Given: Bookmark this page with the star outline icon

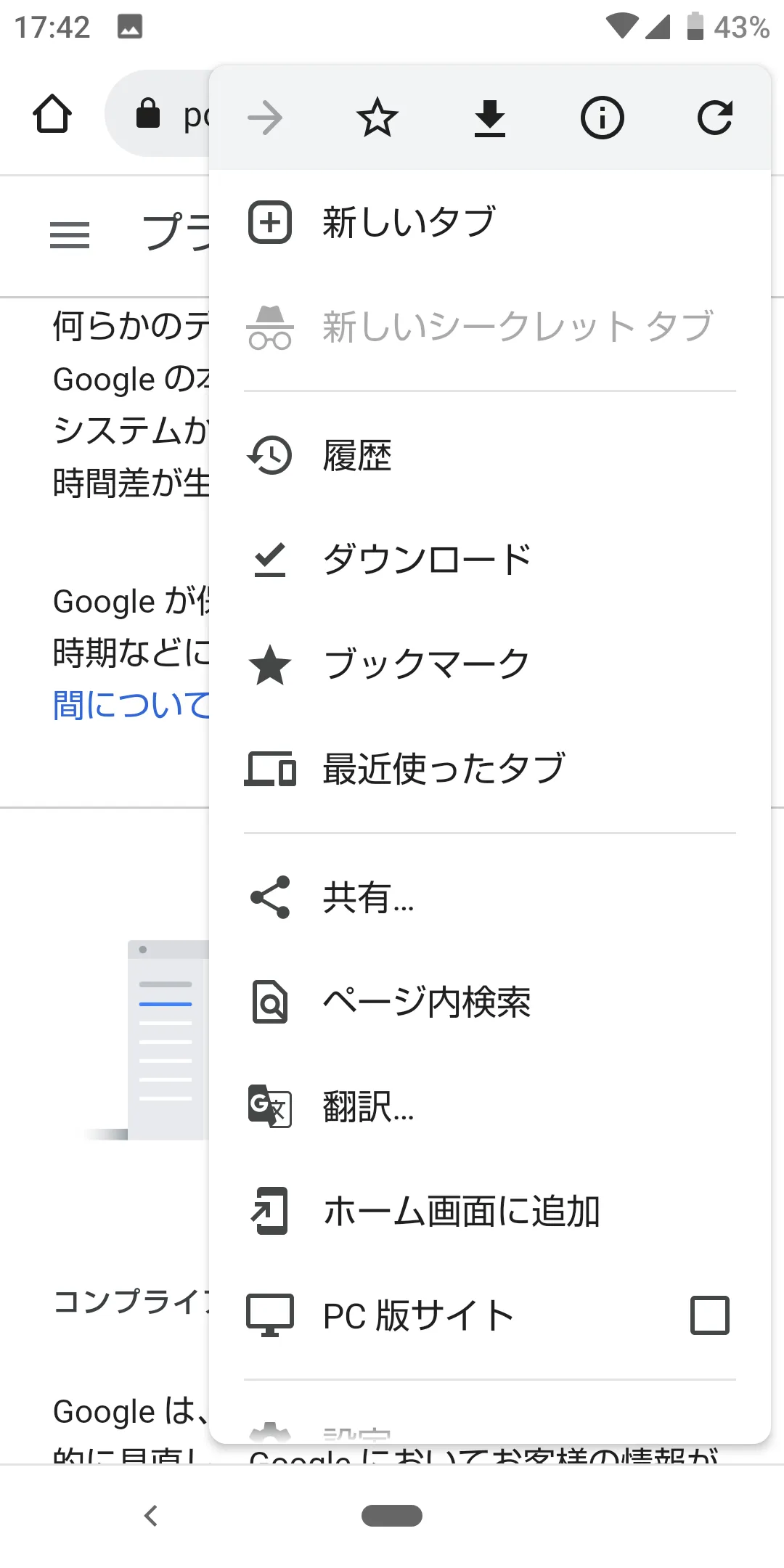Looking at the screenshot, I should click(x=377, y=118).
